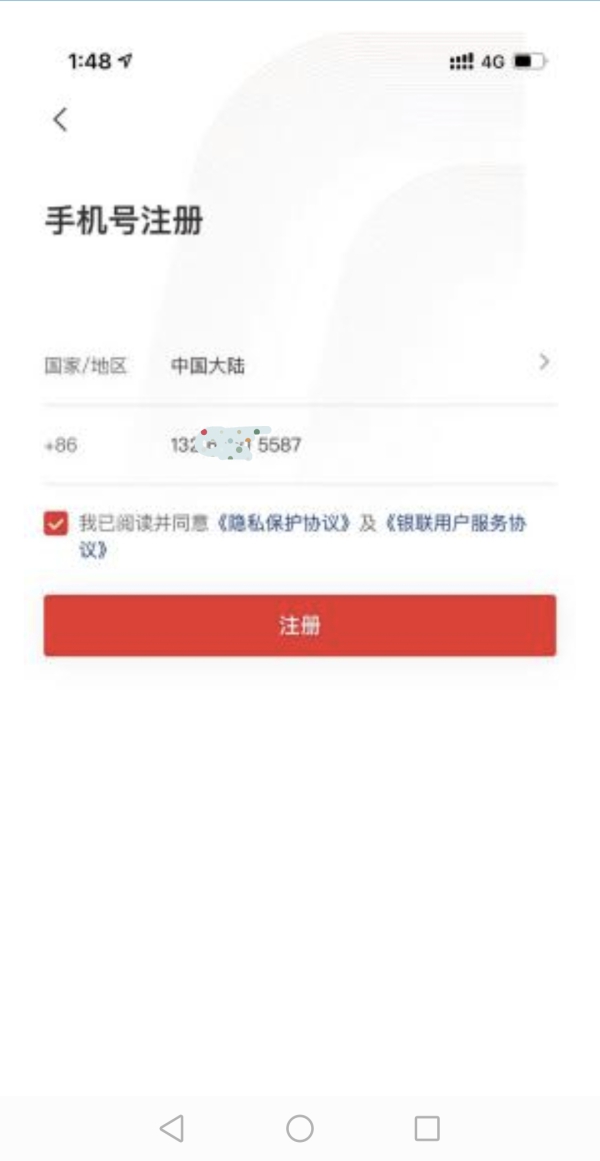This screenshot has width=600, height=1161.
Task: Open the 《银联用户服务协议》 link
Action: pyautogui.click(x=453, y=524)
